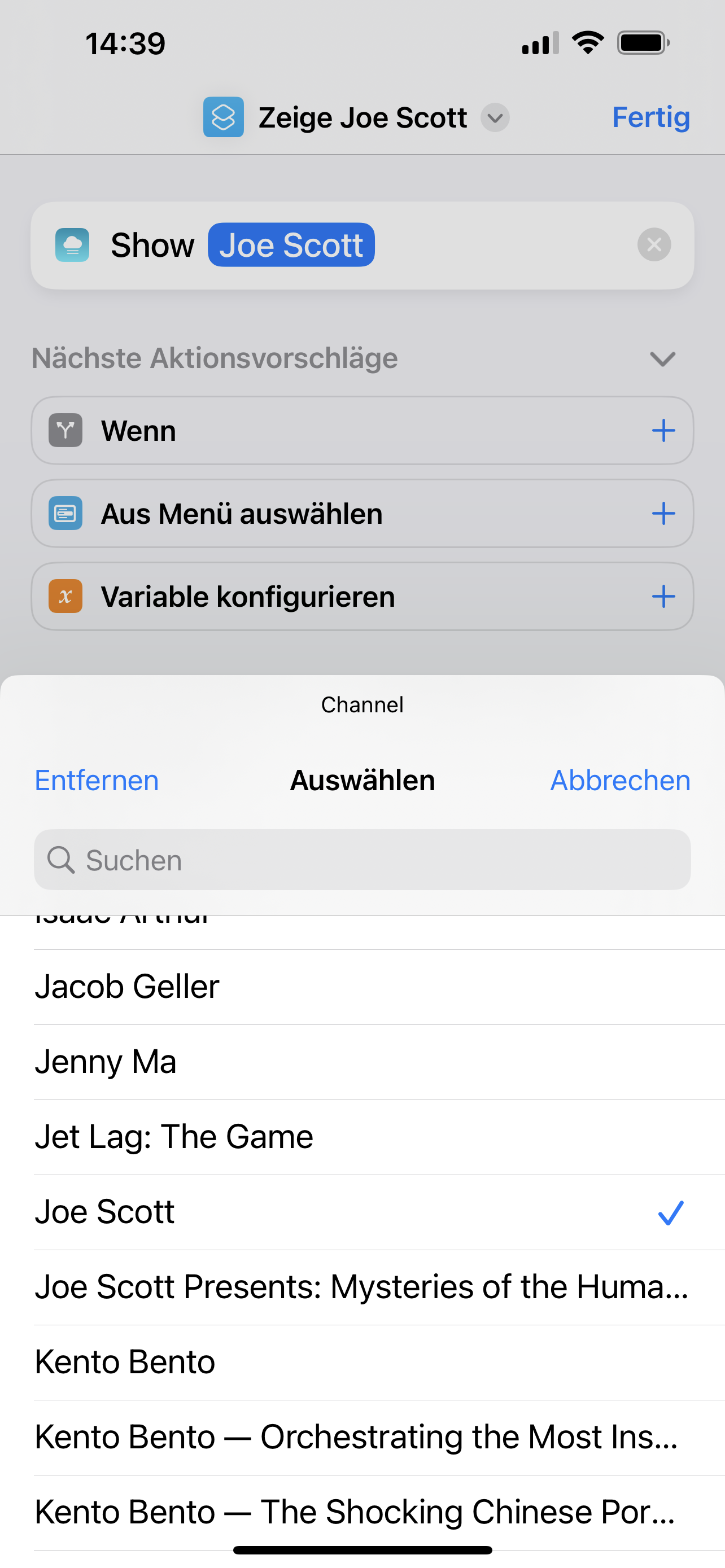Collapse the Nächste Aktionsvorschläge section

click(x=662, y=358)
